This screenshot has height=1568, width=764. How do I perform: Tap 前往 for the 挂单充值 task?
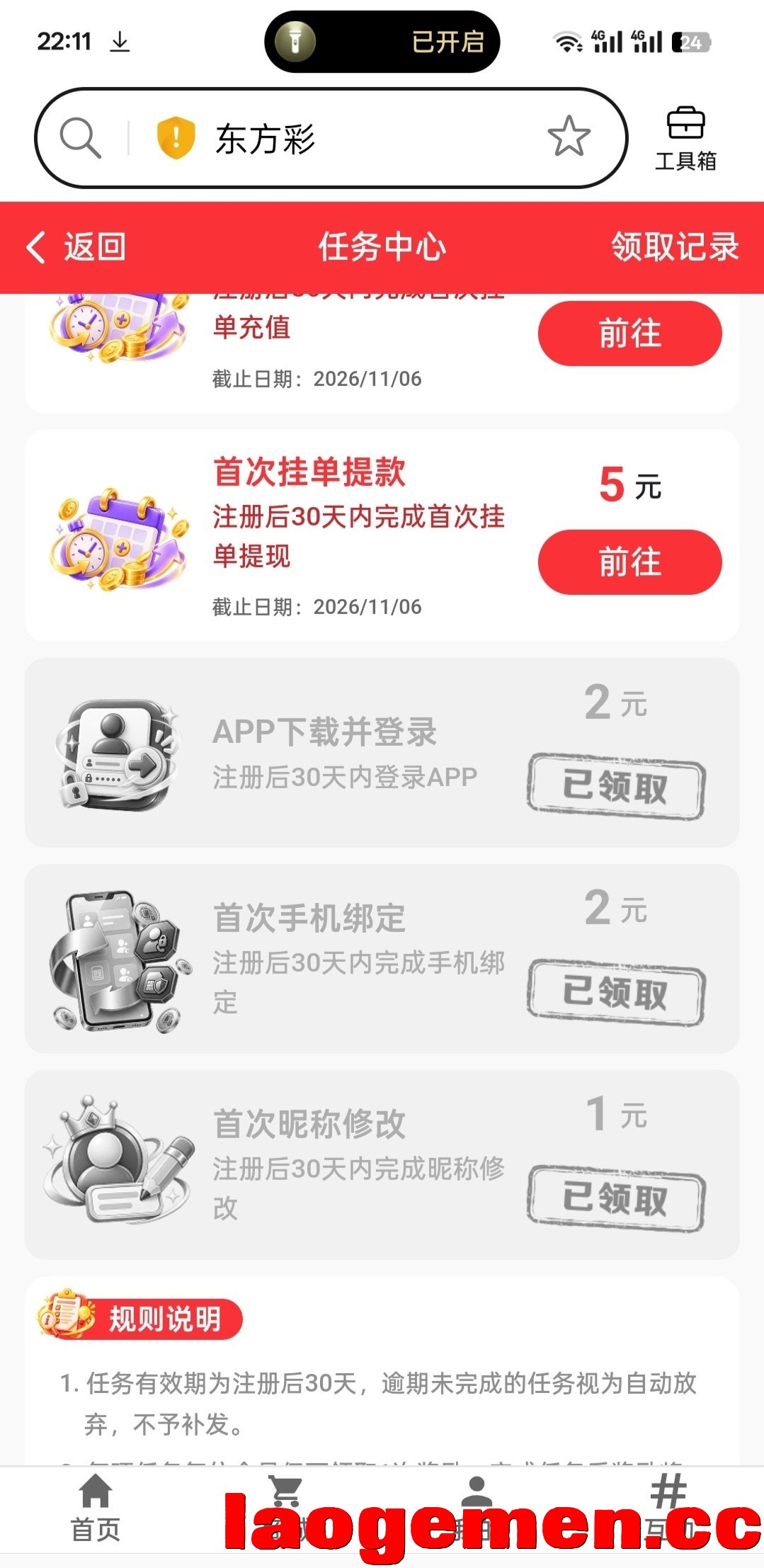[x=629, y=333]
